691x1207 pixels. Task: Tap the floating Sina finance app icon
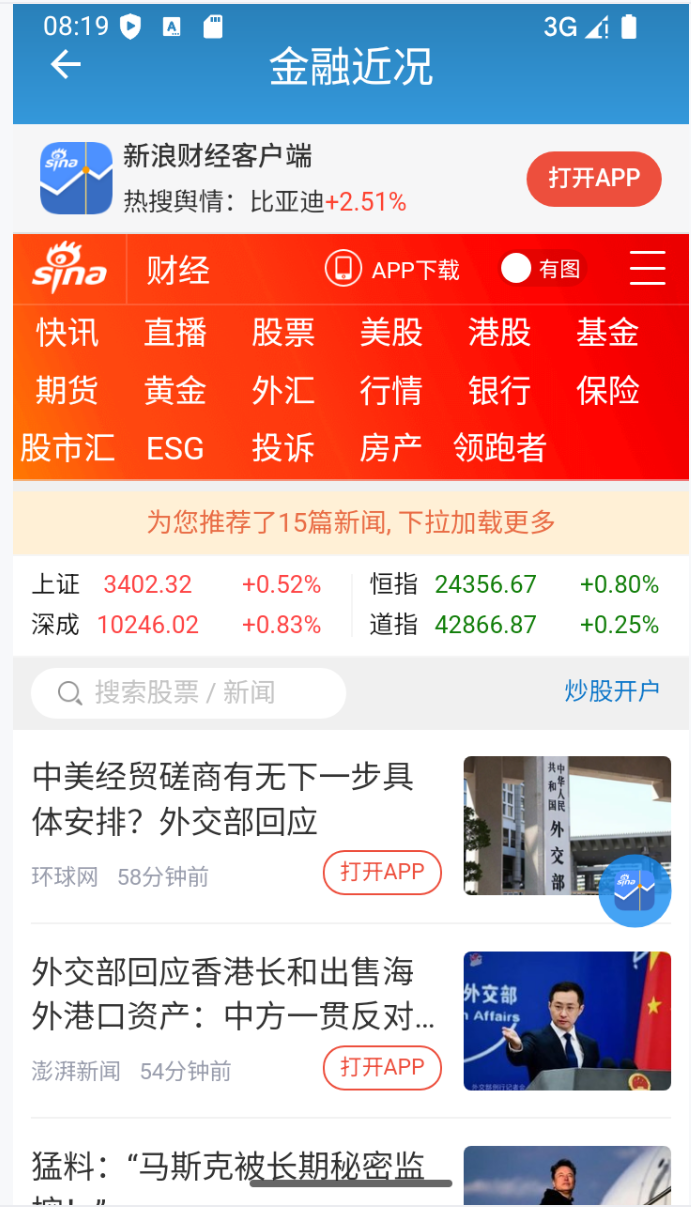click(x=634, y=890)
